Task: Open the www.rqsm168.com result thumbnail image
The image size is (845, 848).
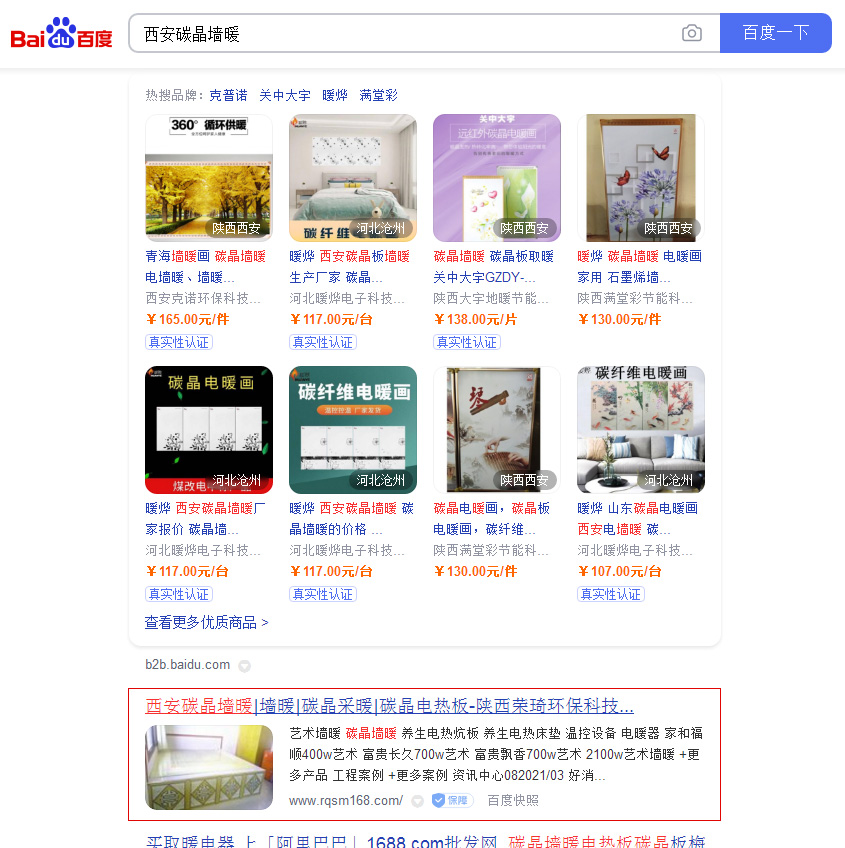Action: 208,766
